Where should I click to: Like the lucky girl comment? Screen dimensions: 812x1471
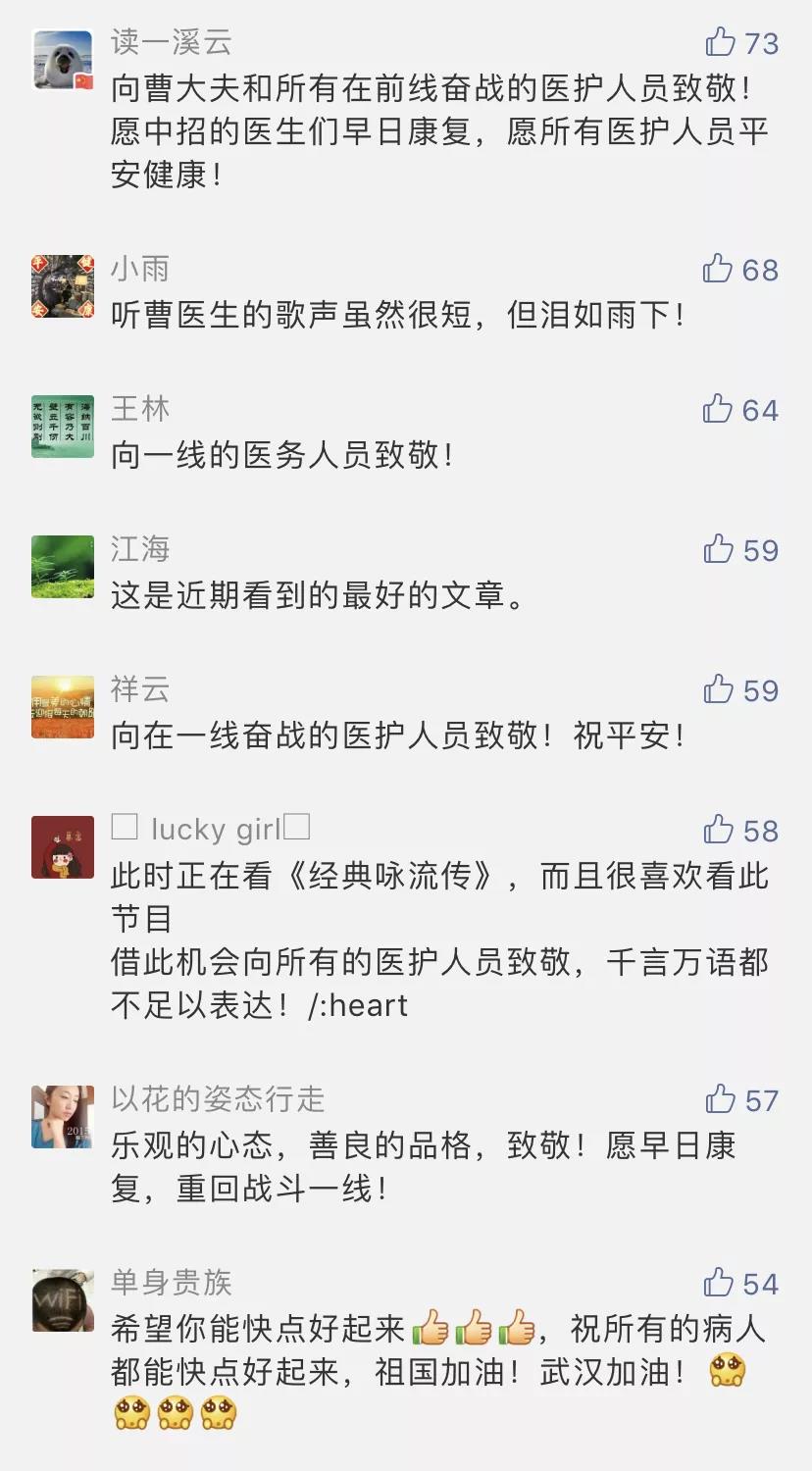point(719,830)
